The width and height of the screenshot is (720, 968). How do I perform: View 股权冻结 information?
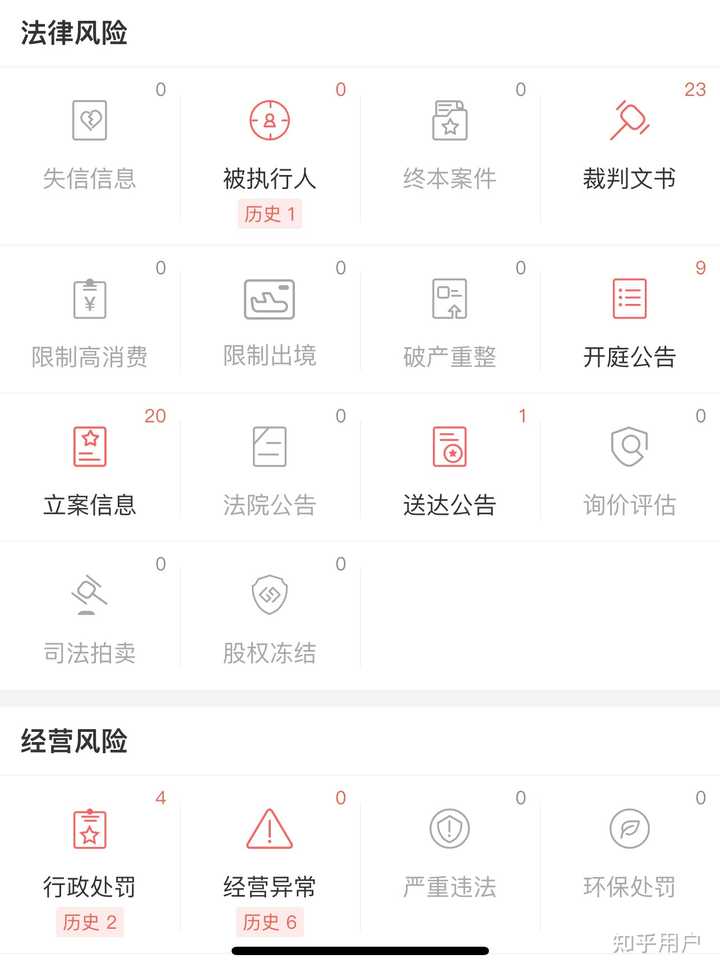(x=269, y=621)
